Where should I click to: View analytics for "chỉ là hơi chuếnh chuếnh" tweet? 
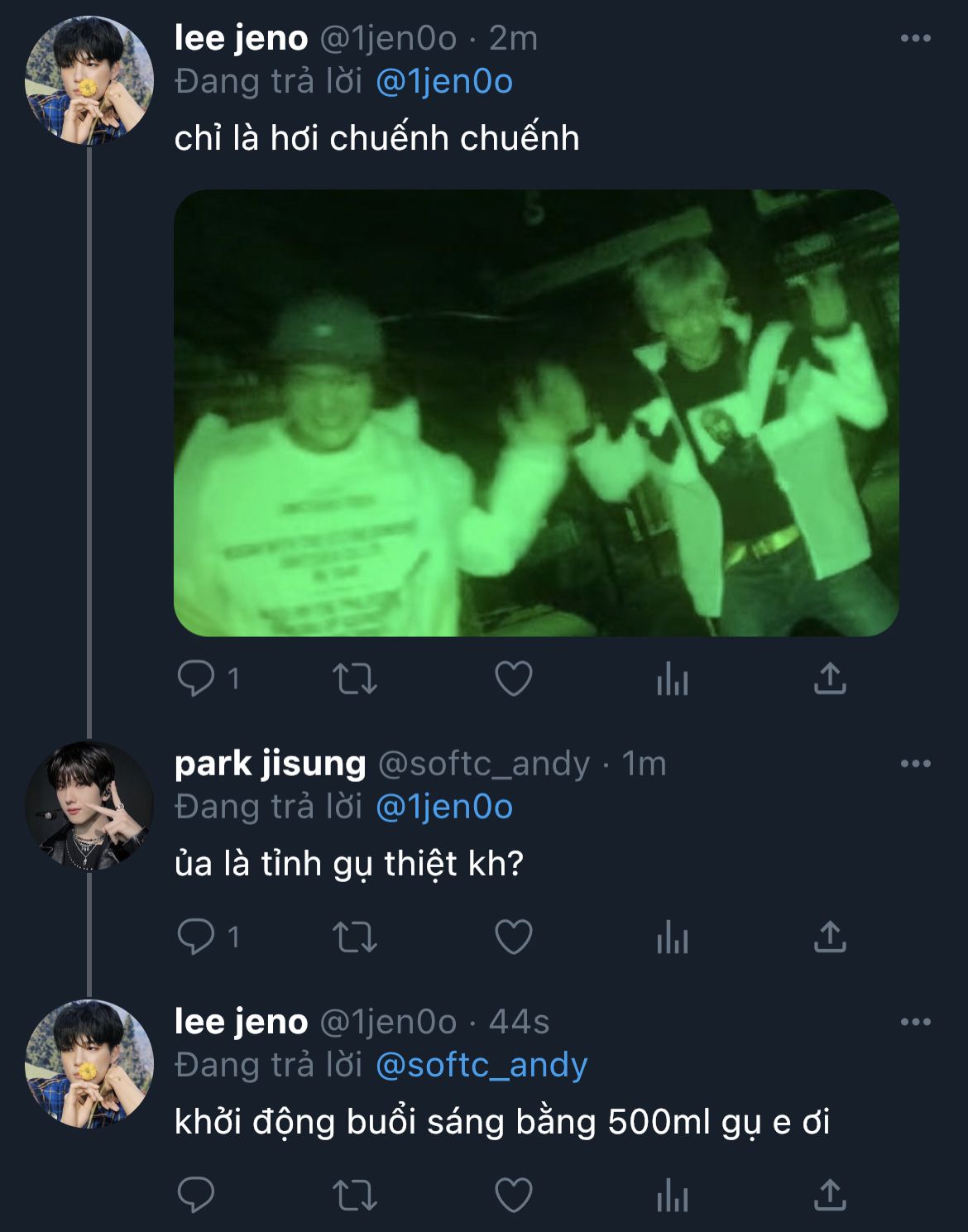coord(672,680)
